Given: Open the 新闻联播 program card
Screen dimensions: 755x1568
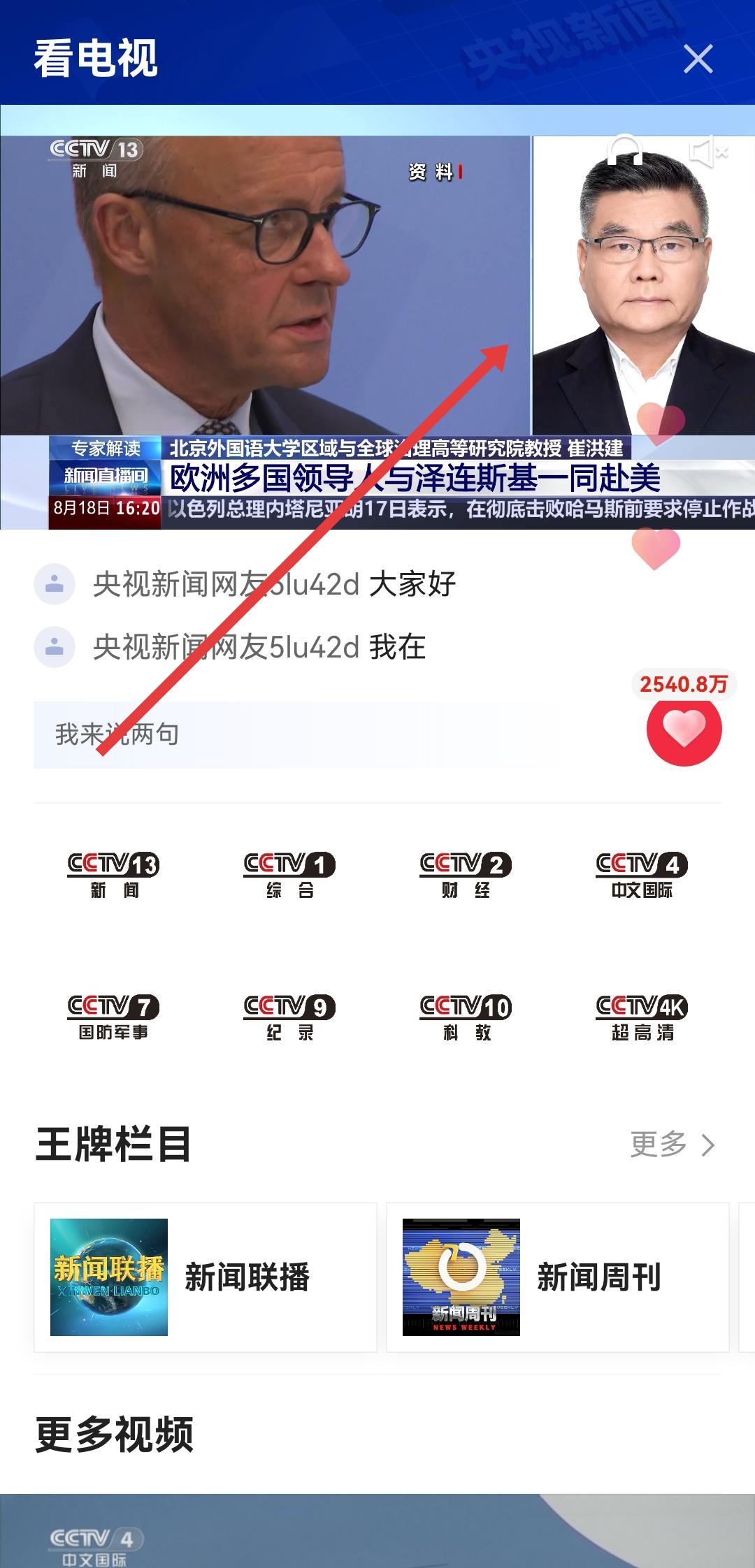Looking at the screenshot, I should click(206, 1277).
